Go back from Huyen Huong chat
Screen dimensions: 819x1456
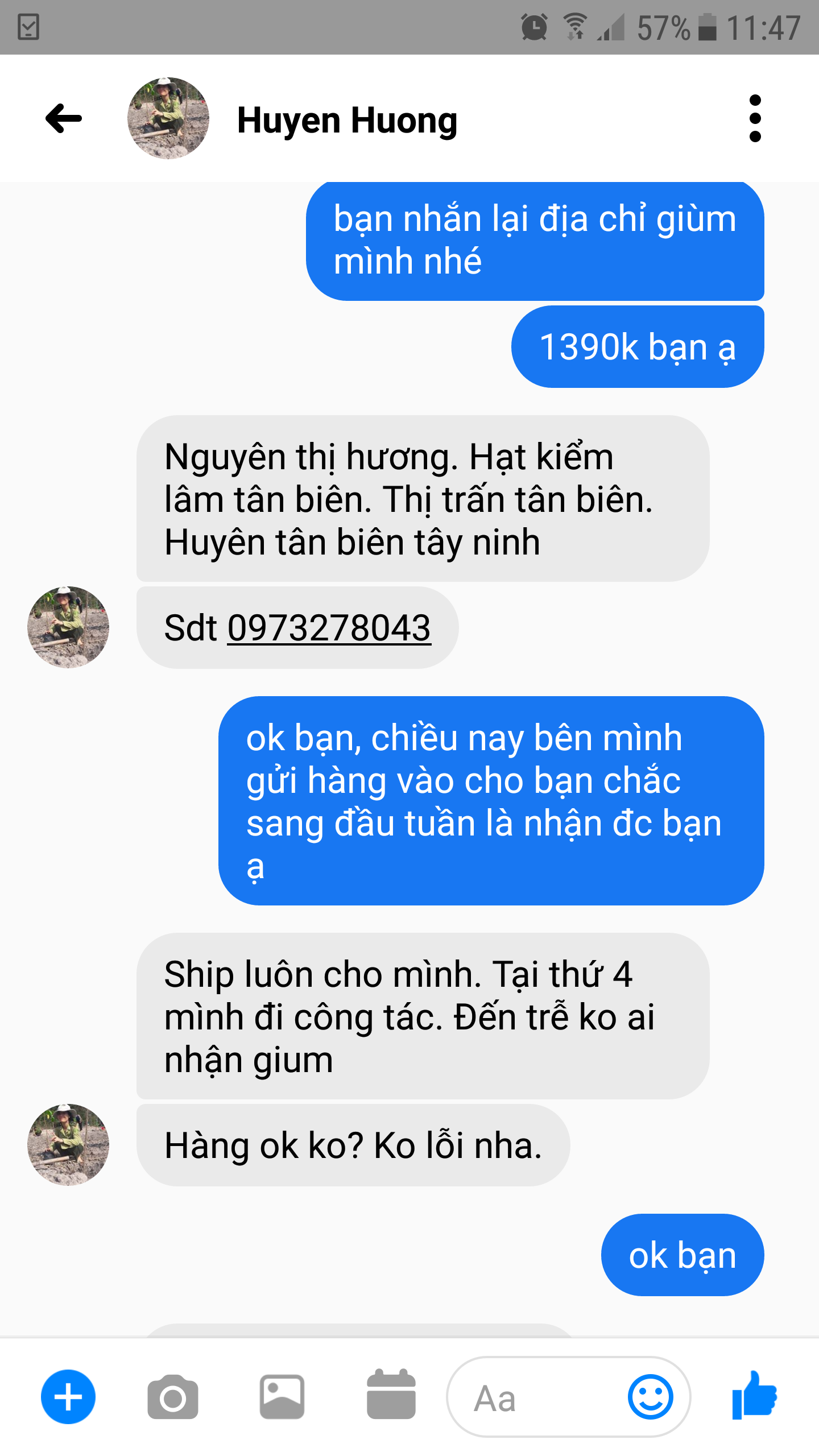tap(64, 118)
